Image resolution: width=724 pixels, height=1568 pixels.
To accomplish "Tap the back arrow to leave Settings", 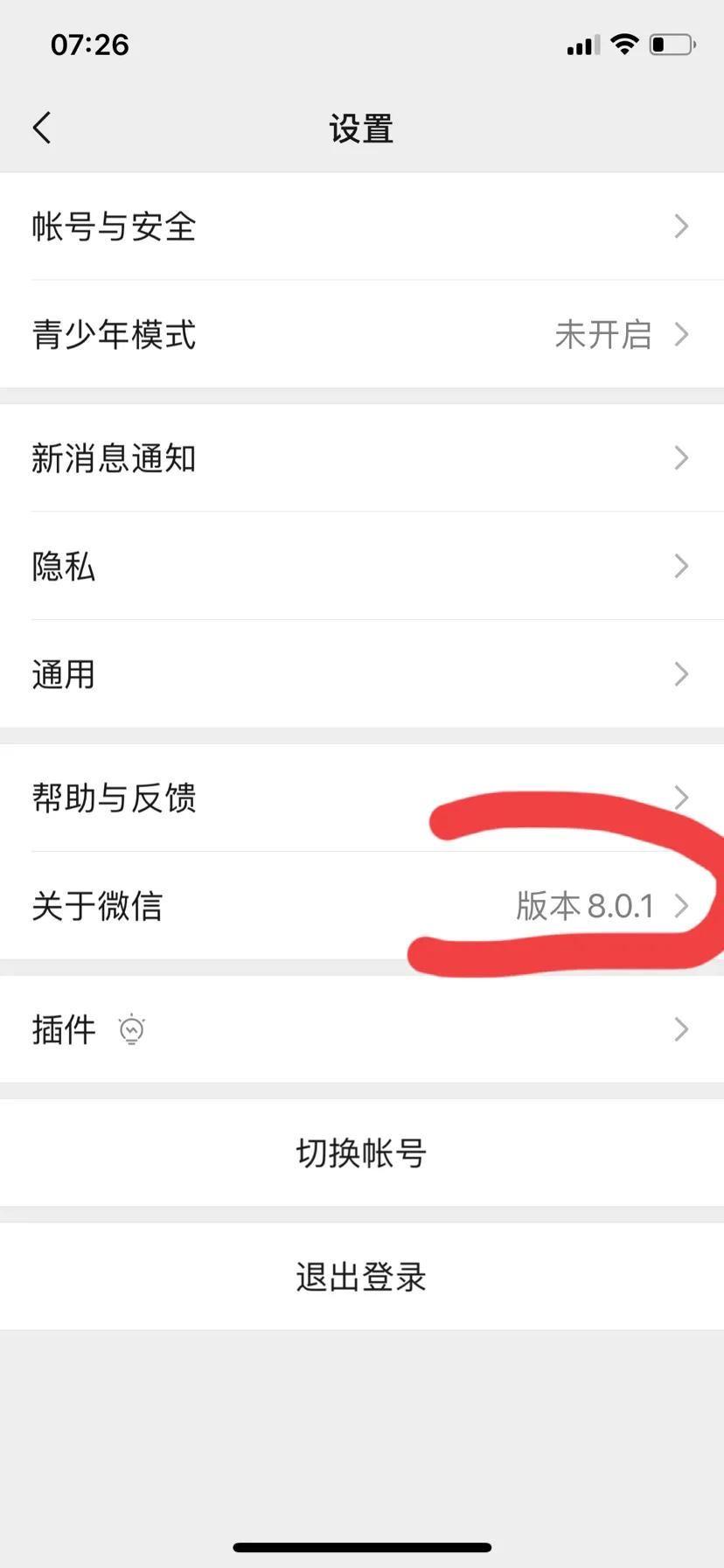I will click(41, 127).
